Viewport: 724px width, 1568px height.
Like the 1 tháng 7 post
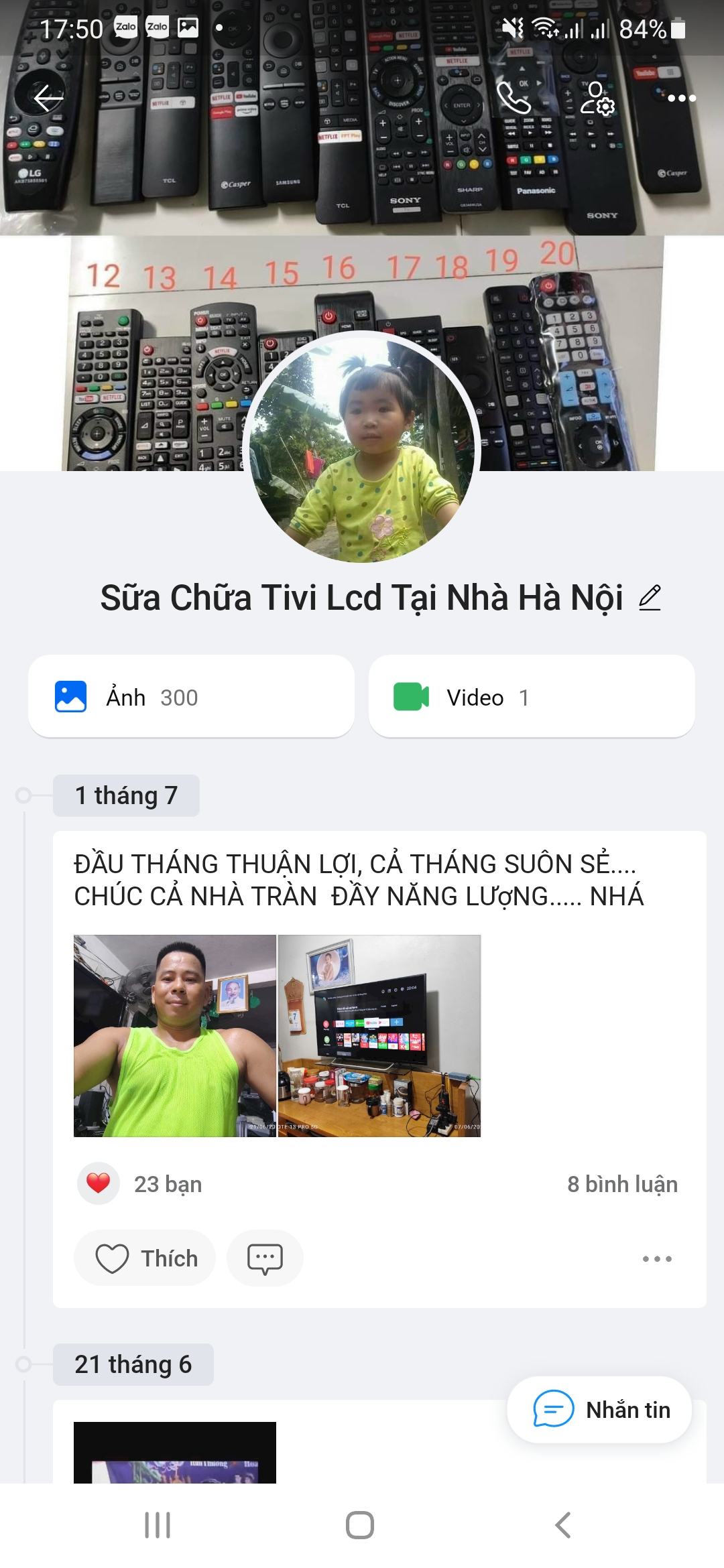(x=145, y=1258)
